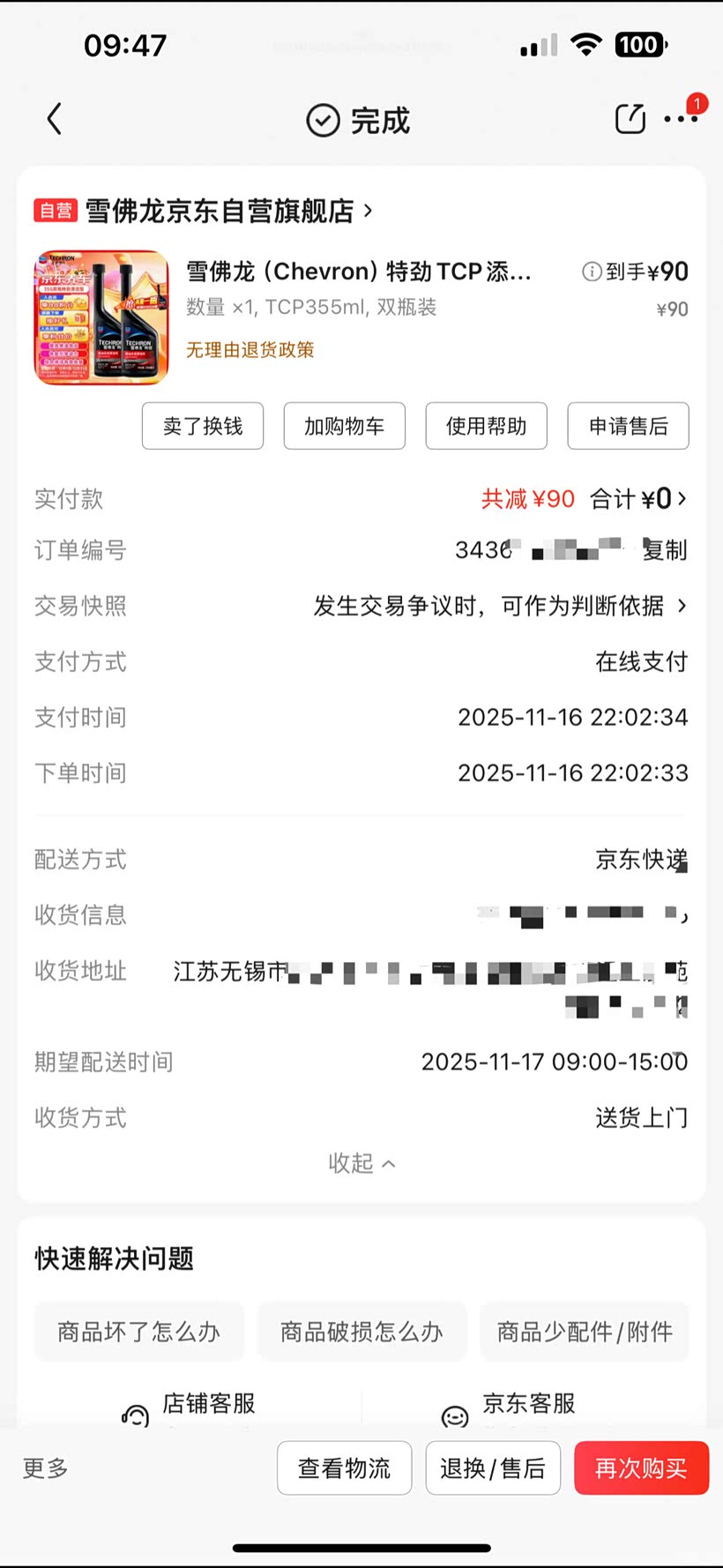Tap 申请售后 to request after-sales

(629, 426)
